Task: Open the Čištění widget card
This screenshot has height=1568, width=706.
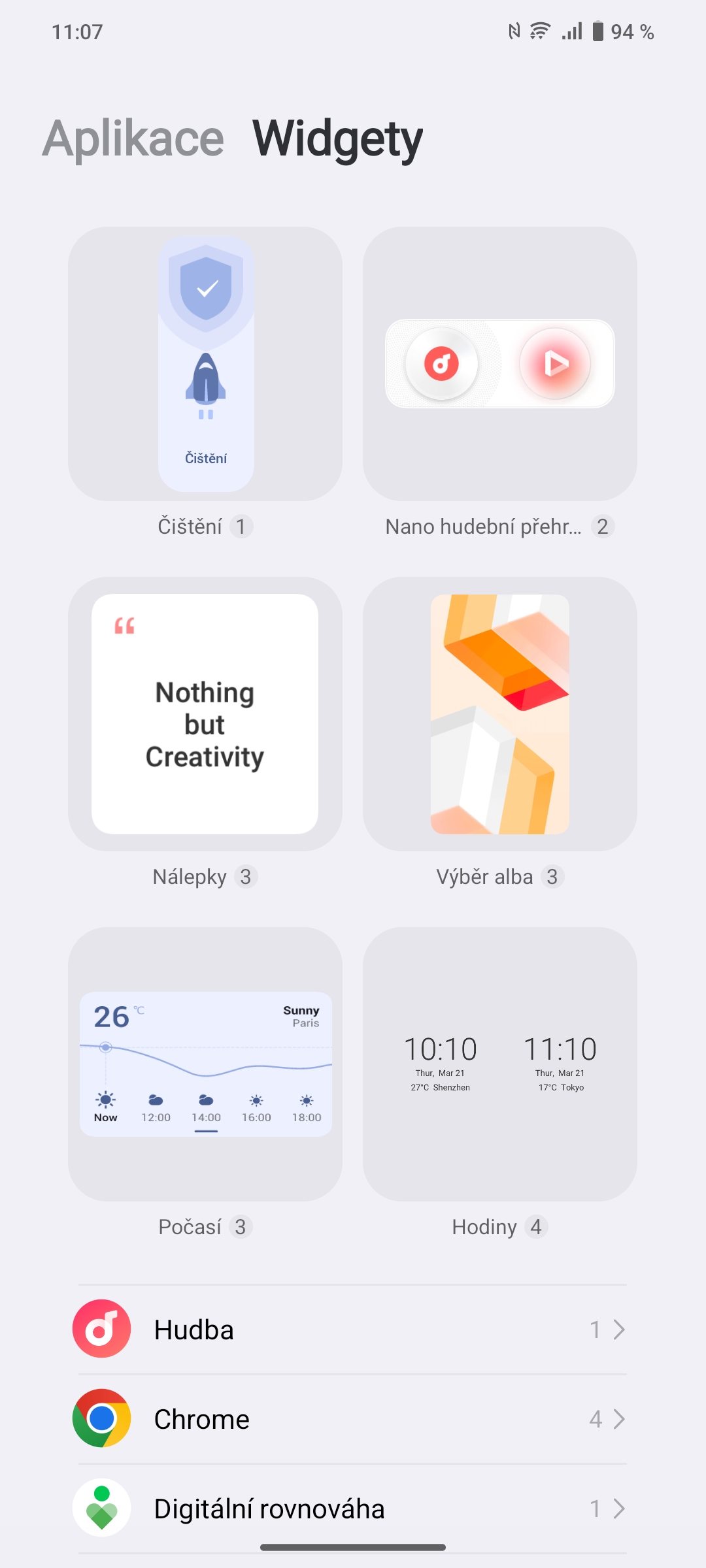Action: click(x=205, y=364)
